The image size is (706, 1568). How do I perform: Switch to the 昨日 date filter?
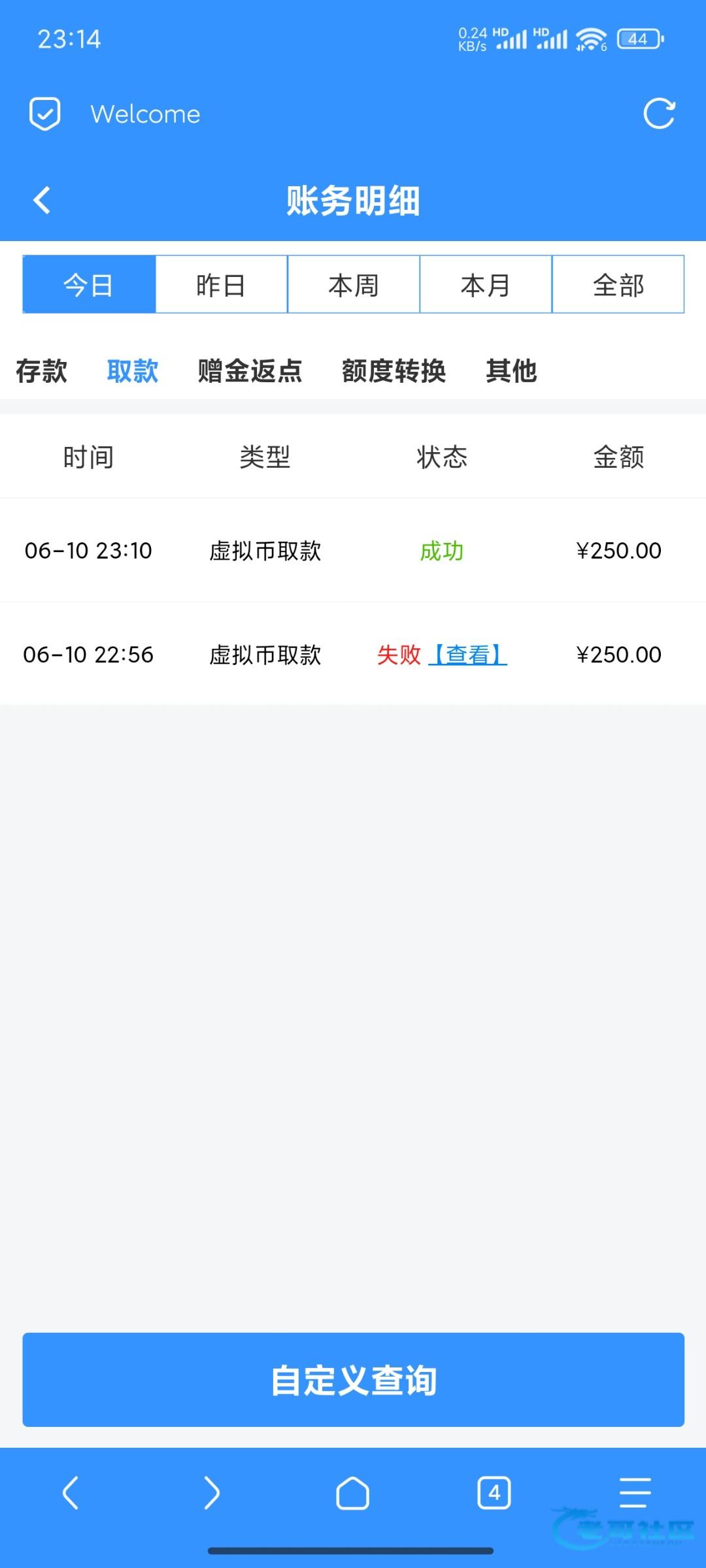click(222, 285)
